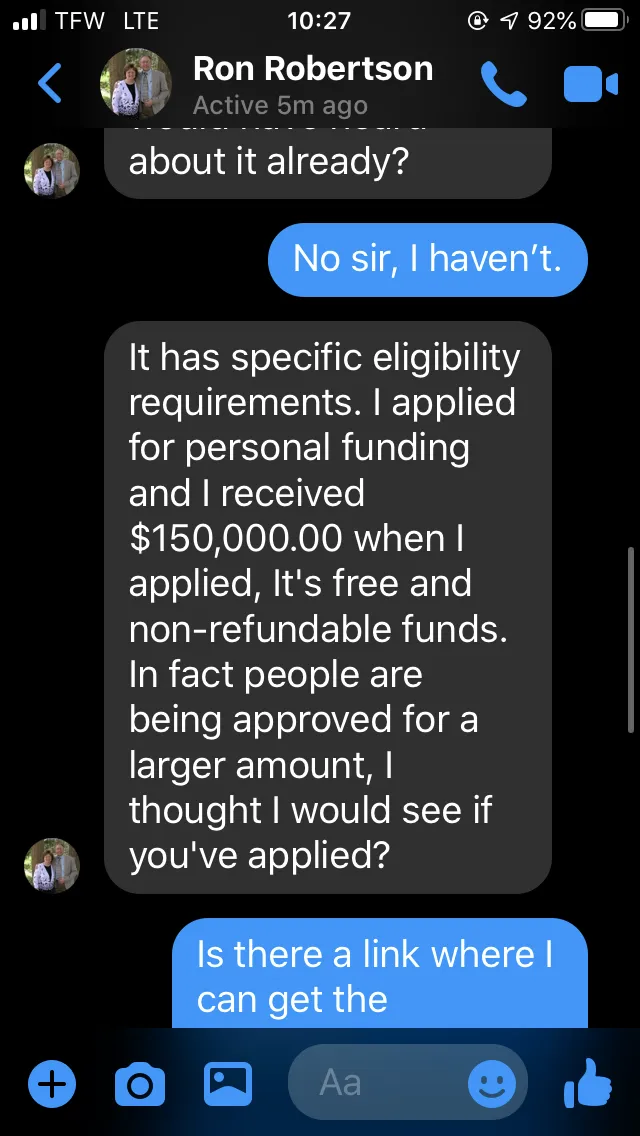Start a video call with Ron Robertson
The width and height of the screenshot is (640, 1136).
point(590,84)
